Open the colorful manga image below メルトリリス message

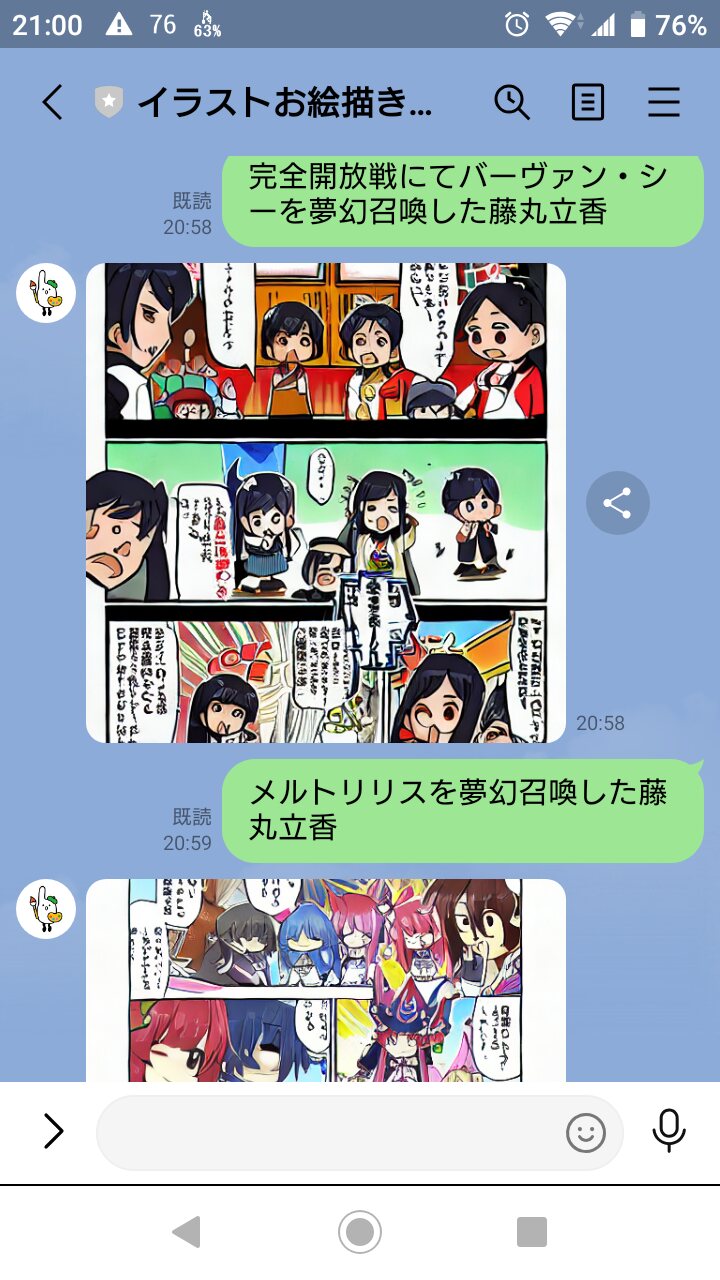pyautogui.click(x=326, y=980)
